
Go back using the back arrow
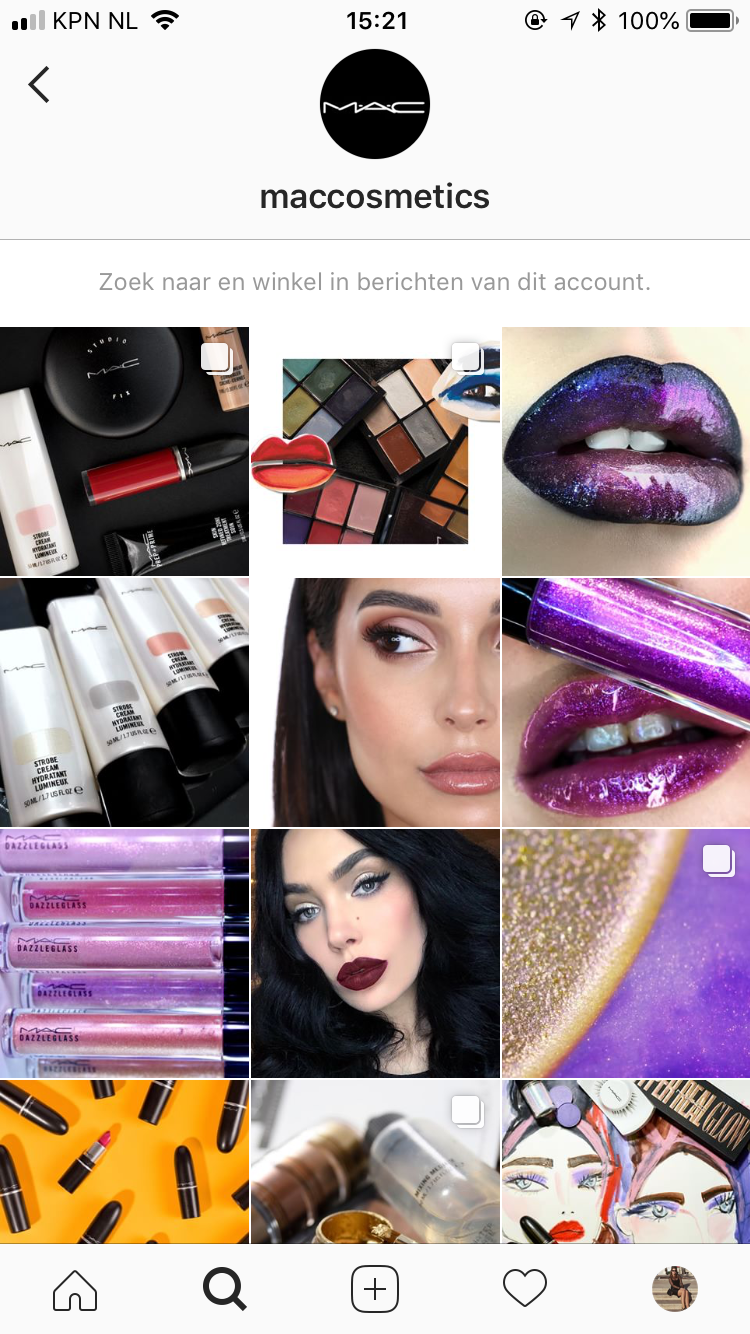[x=39, y=84]
